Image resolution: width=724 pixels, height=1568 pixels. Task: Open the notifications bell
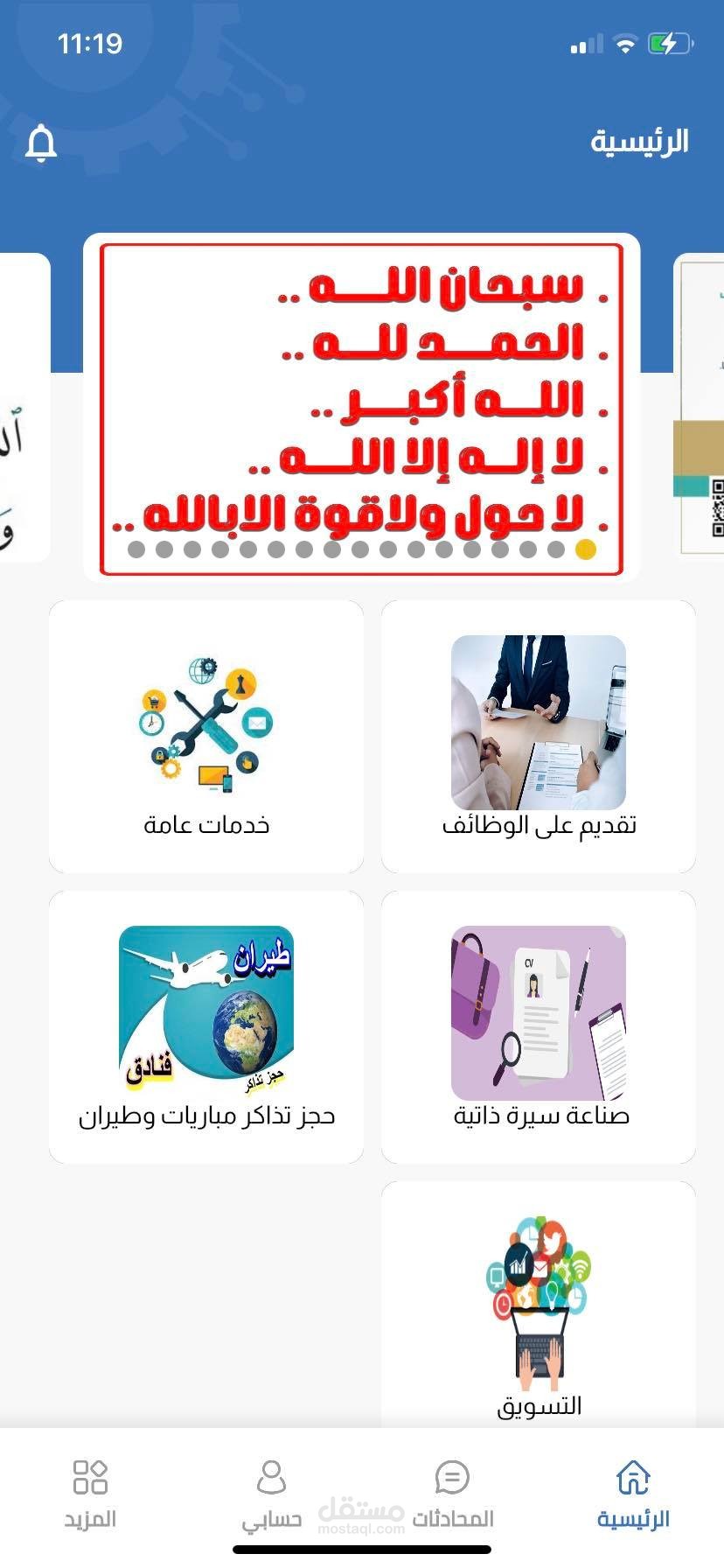pos(41,143)
